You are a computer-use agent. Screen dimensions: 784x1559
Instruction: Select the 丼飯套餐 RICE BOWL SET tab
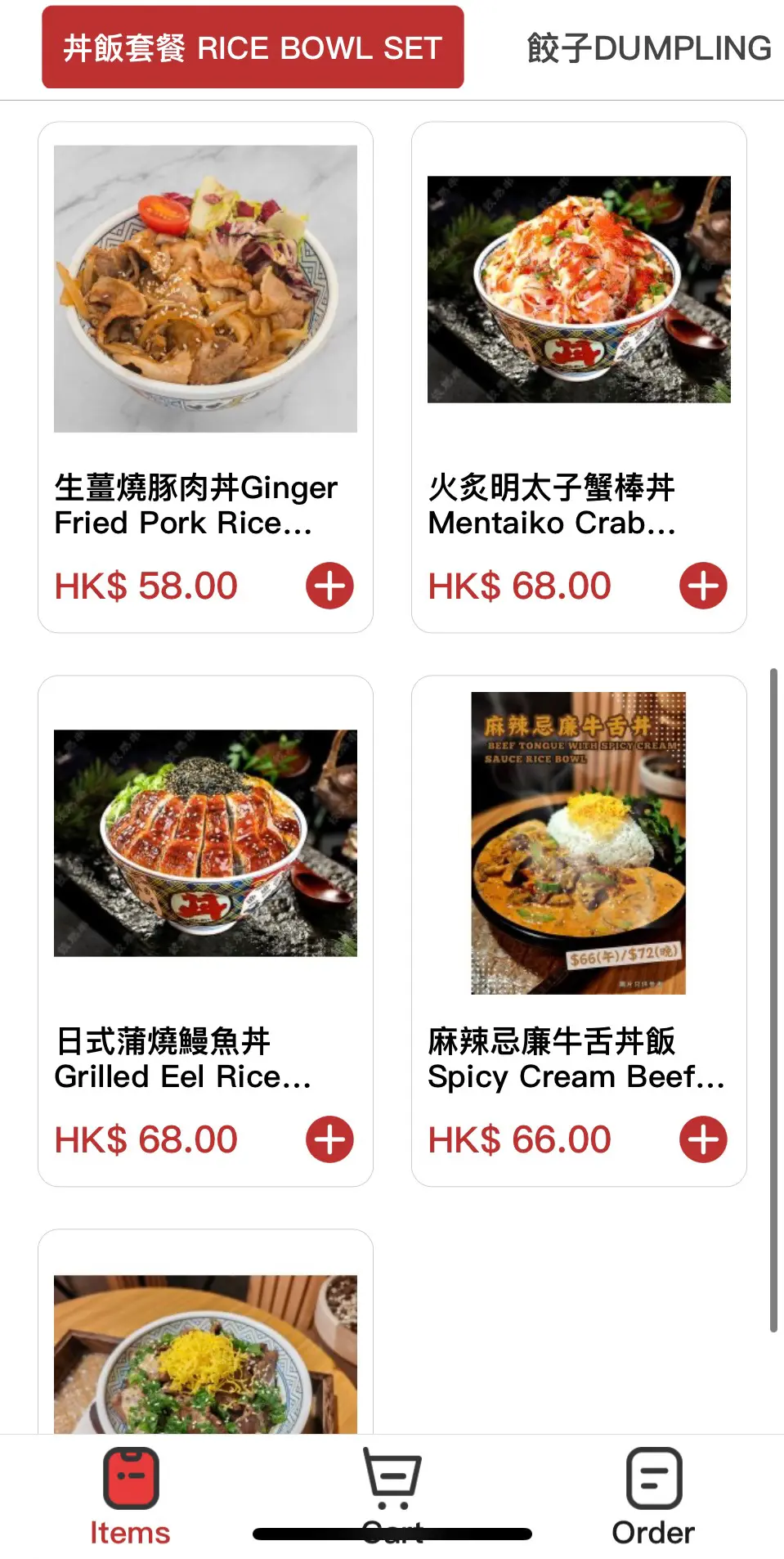[x=253, y=48]
